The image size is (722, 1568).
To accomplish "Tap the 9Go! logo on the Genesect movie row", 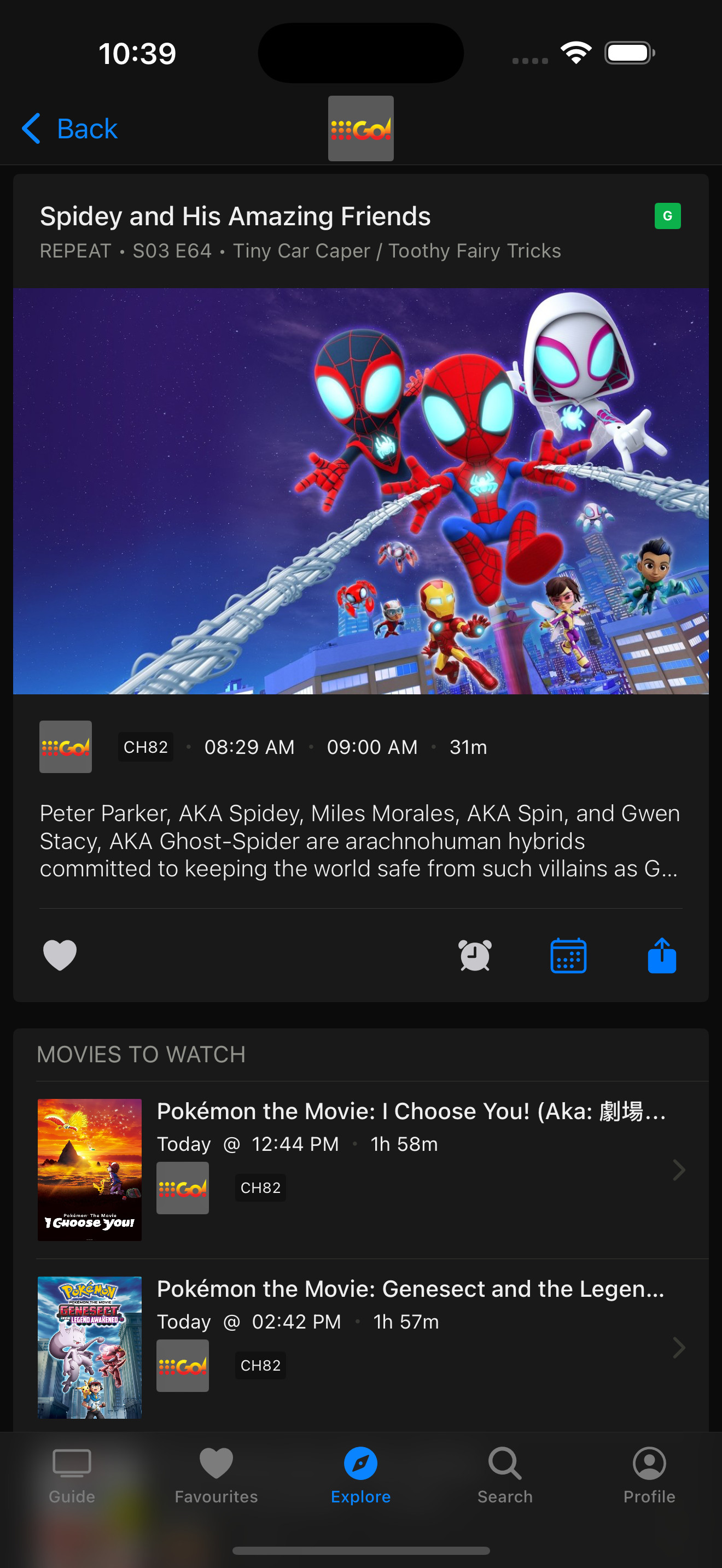I will point(182,1366).
